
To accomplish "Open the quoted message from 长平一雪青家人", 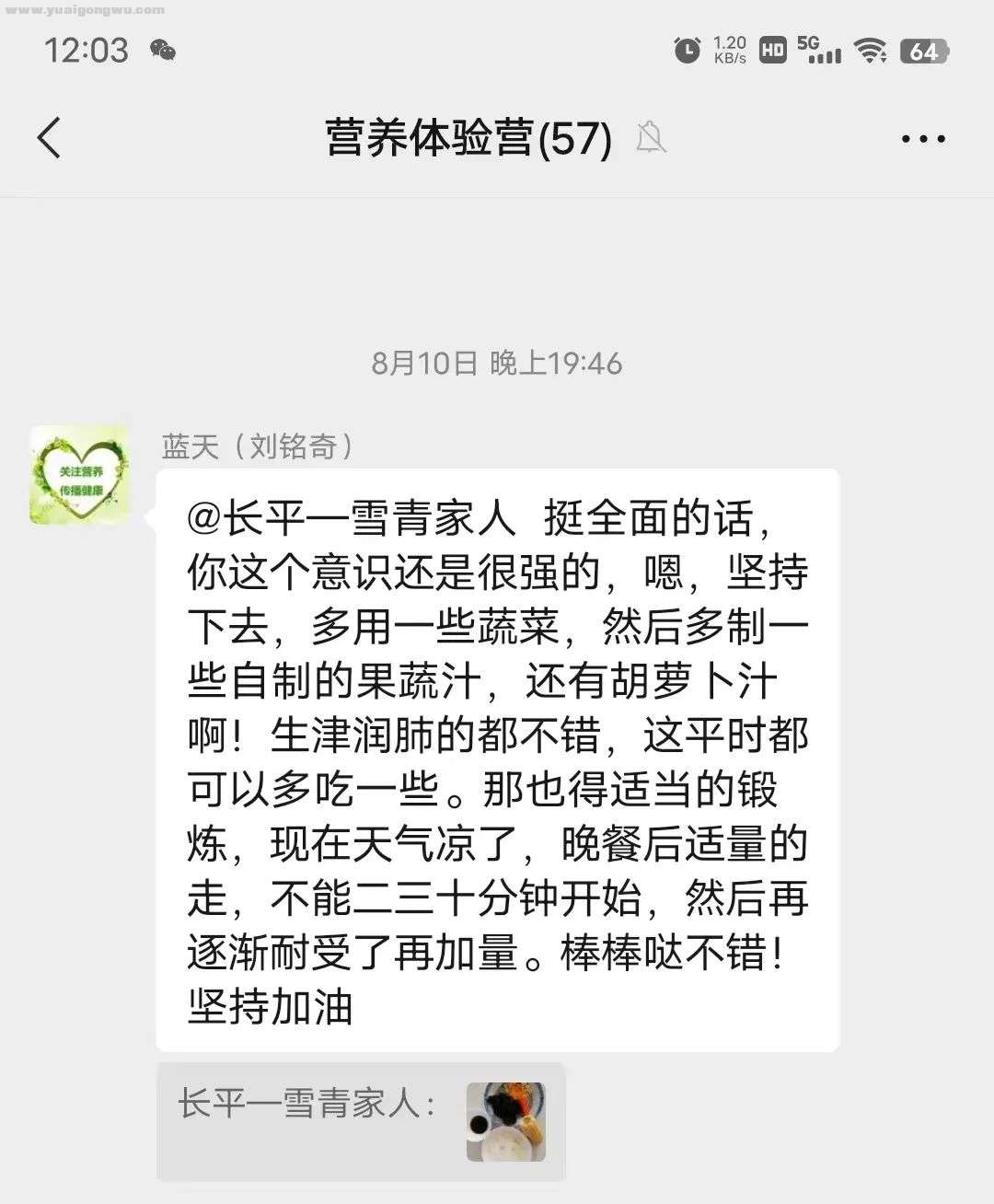I will pyautogui.click(x=361, y=1121).
